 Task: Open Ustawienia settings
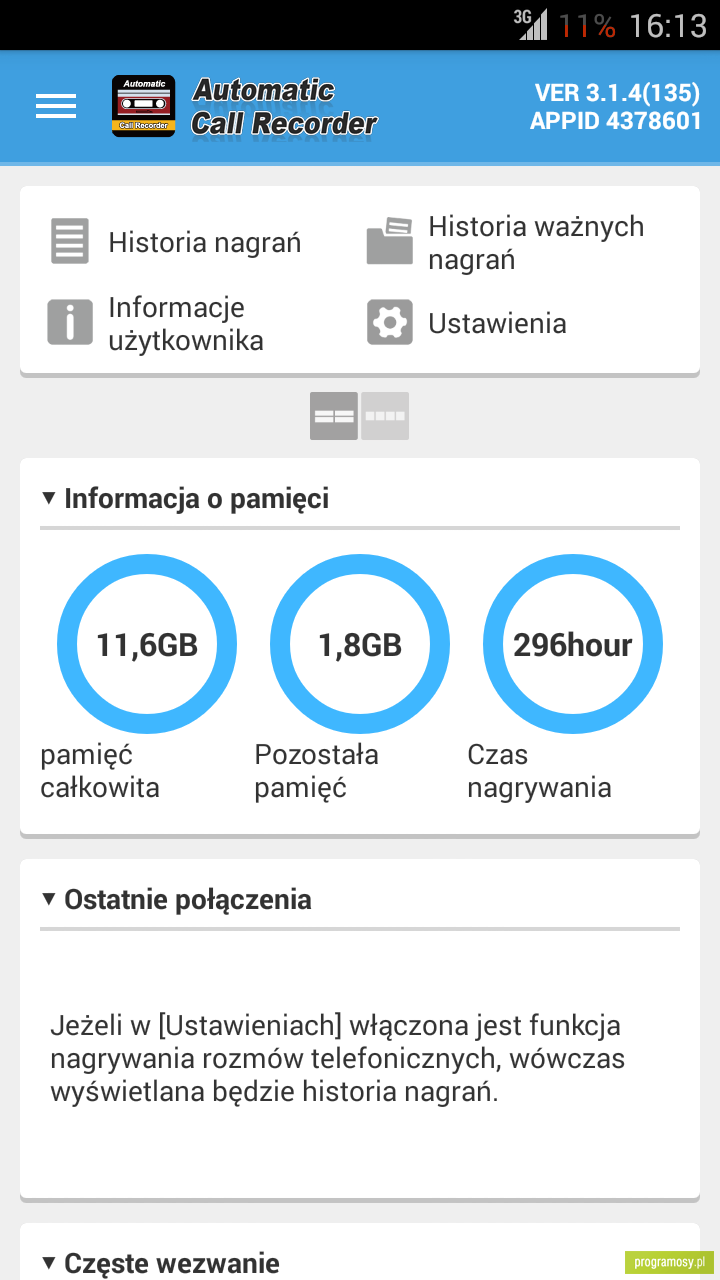(467, 323)
